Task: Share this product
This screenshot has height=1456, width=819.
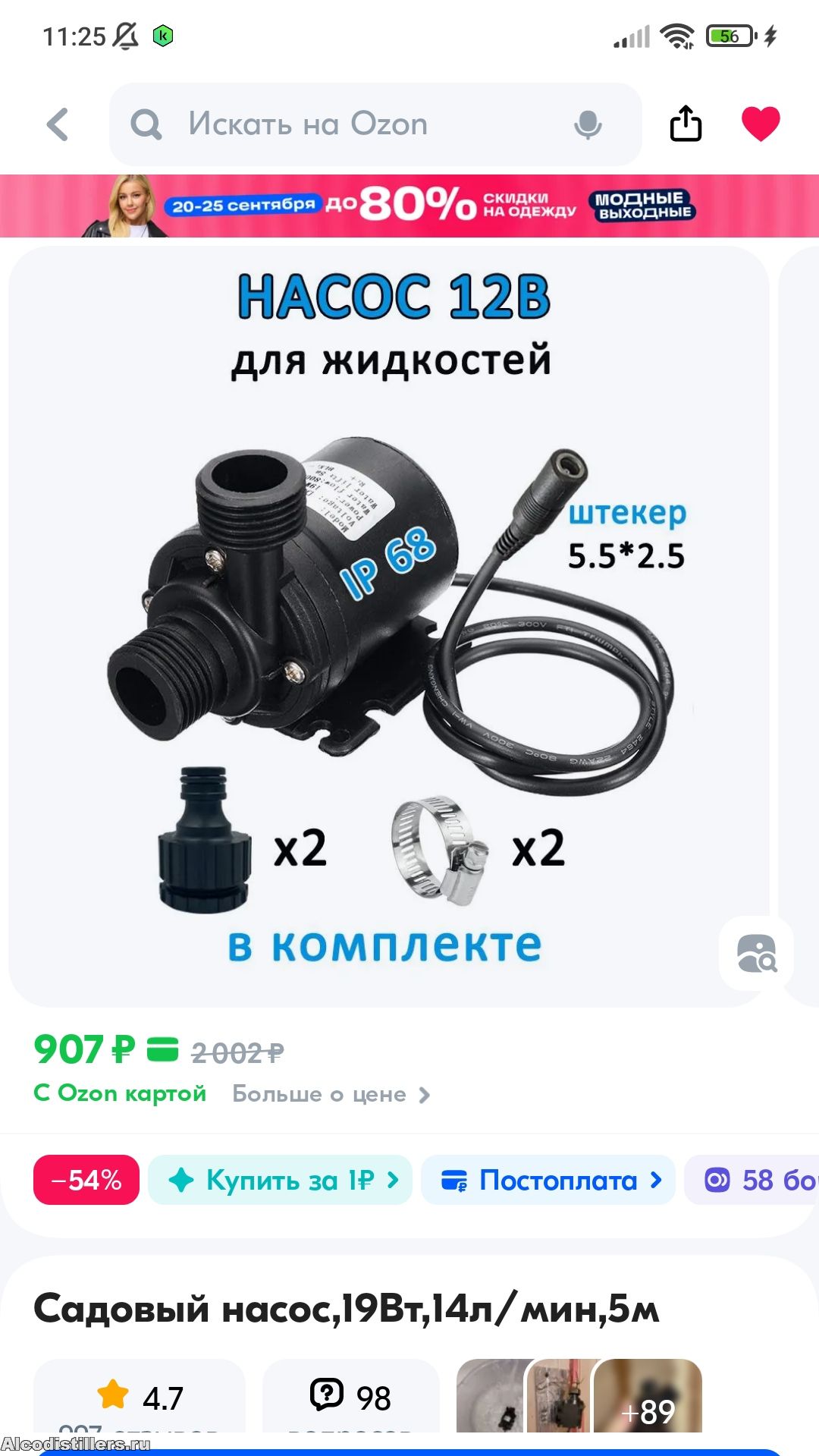Action: (x=686, y=124)
